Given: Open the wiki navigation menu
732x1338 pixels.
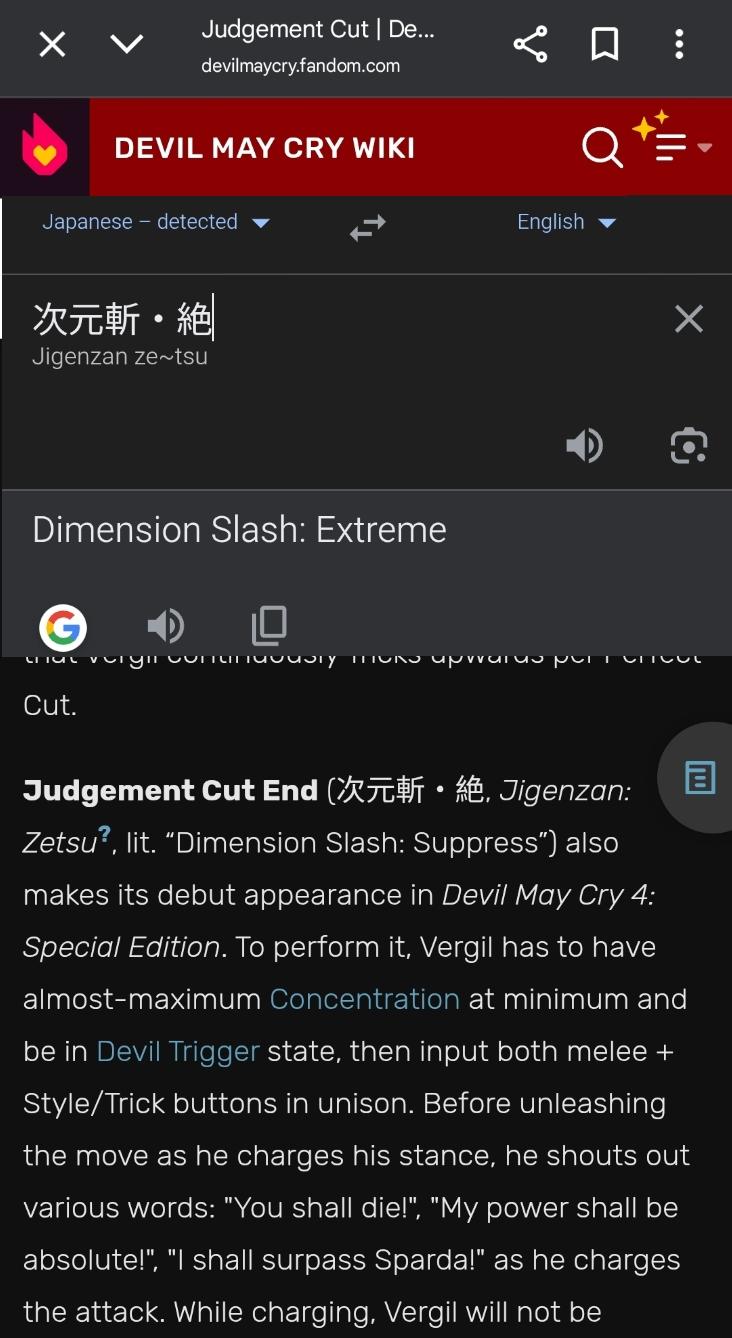Looking at the screenshot, I should click(x=672, y=148).
